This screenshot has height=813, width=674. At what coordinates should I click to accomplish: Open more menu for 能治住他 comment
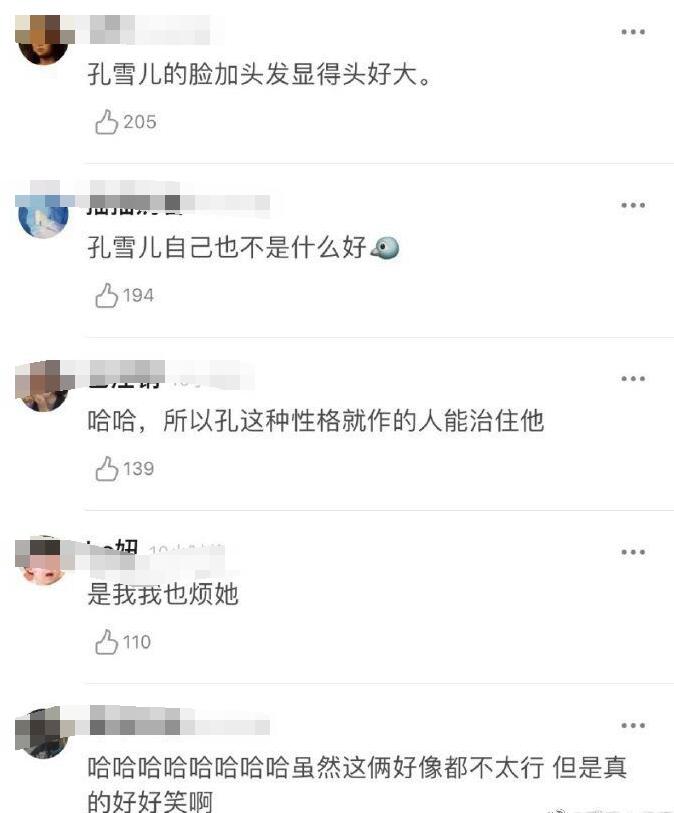point(632,379)
